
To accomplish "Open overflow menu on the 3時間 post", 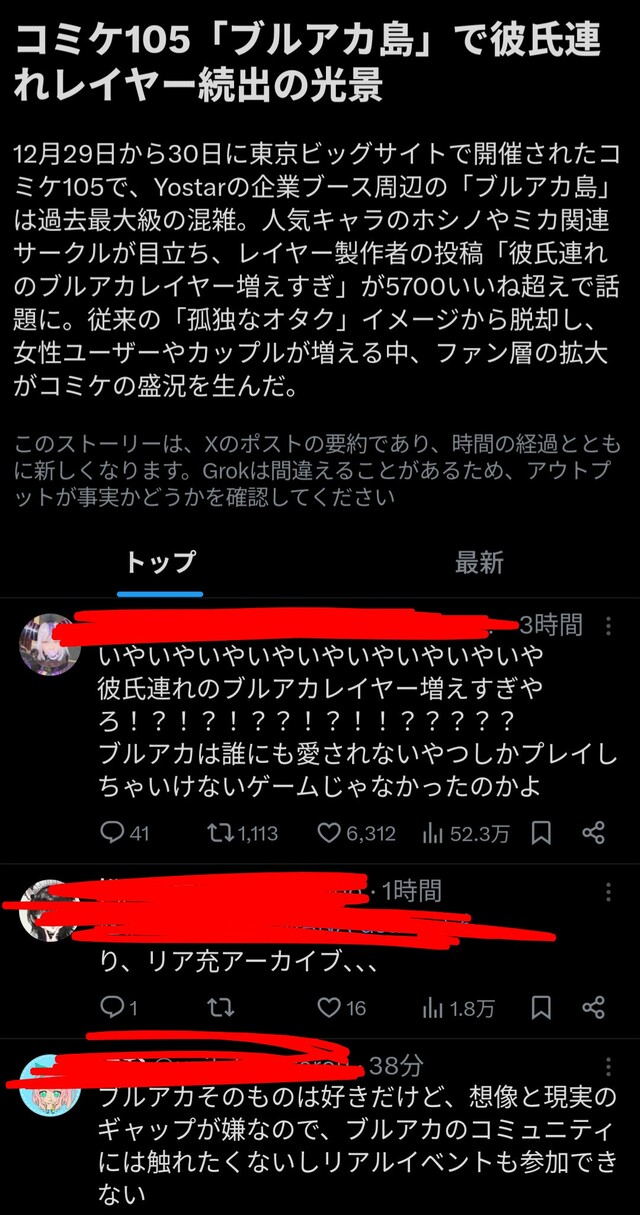I will 608,626.
